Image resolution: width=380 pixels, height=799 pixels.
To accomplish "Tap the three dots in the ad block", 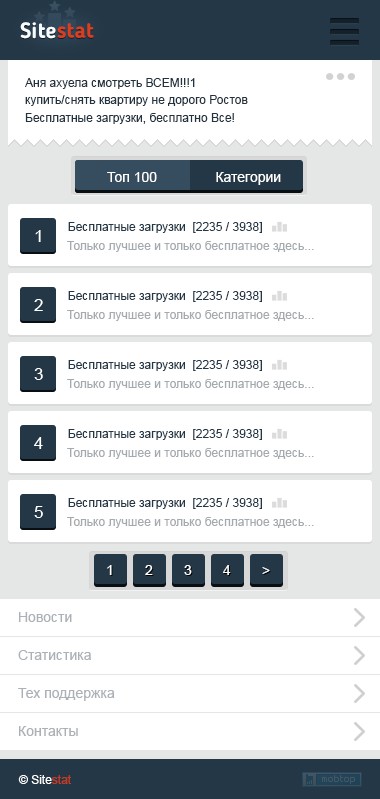I will coord(340,76).
